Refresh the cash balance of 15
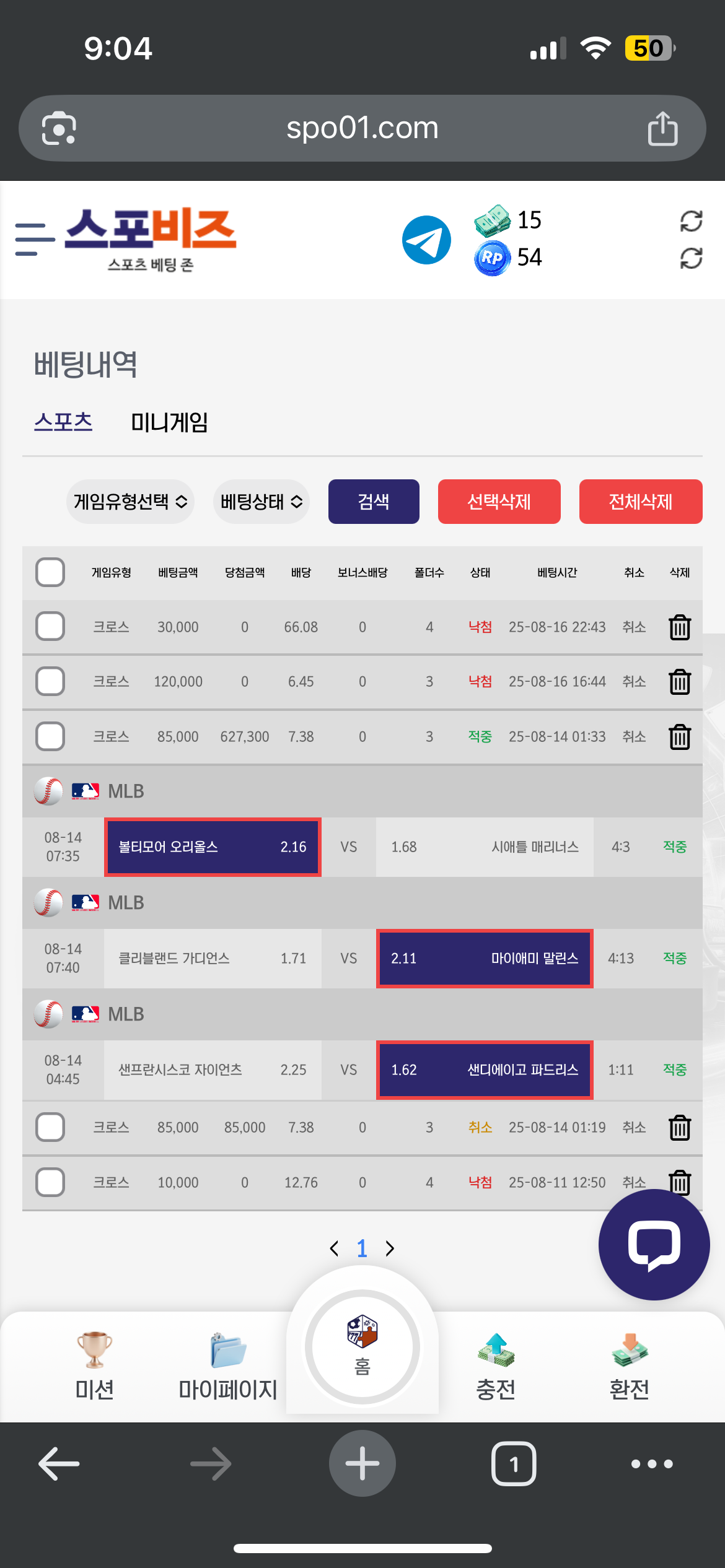This screenshot has width=725, height=1568. point(690,221)
